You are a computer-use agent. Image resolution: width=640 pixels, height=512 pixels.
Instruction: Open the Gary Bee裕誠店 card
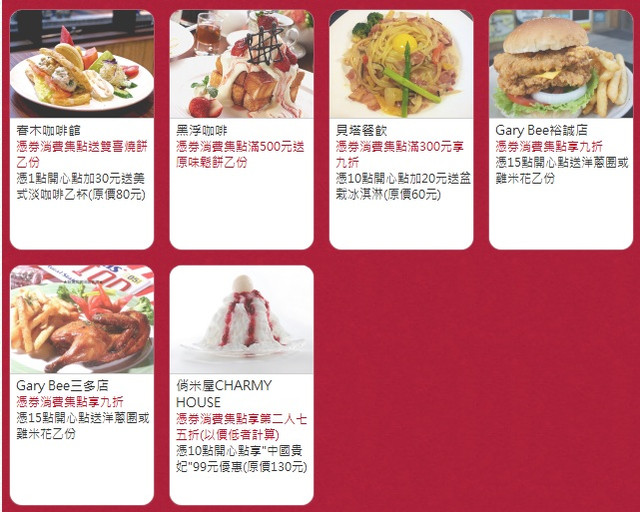click(560, 129)
